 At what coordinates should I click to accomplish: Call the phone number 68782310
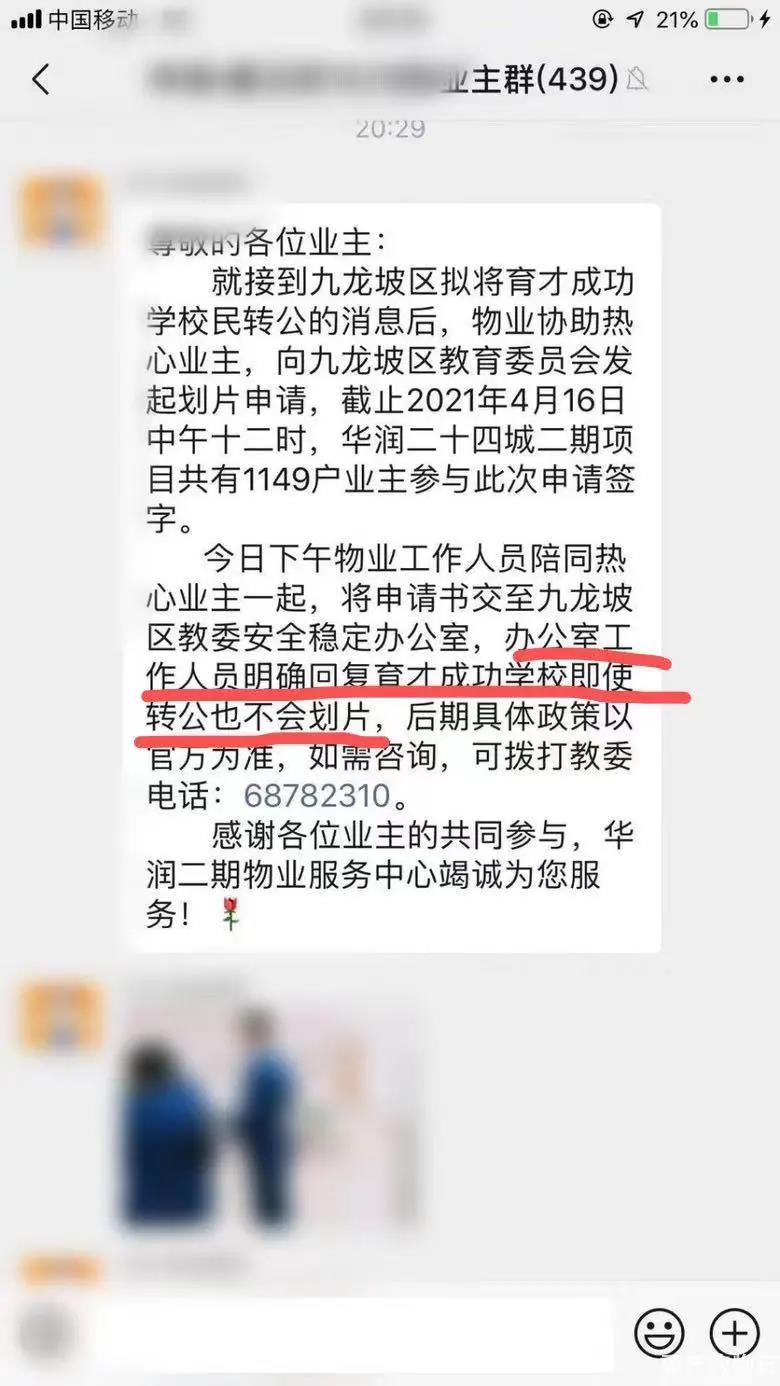click(x=315, y=797)
